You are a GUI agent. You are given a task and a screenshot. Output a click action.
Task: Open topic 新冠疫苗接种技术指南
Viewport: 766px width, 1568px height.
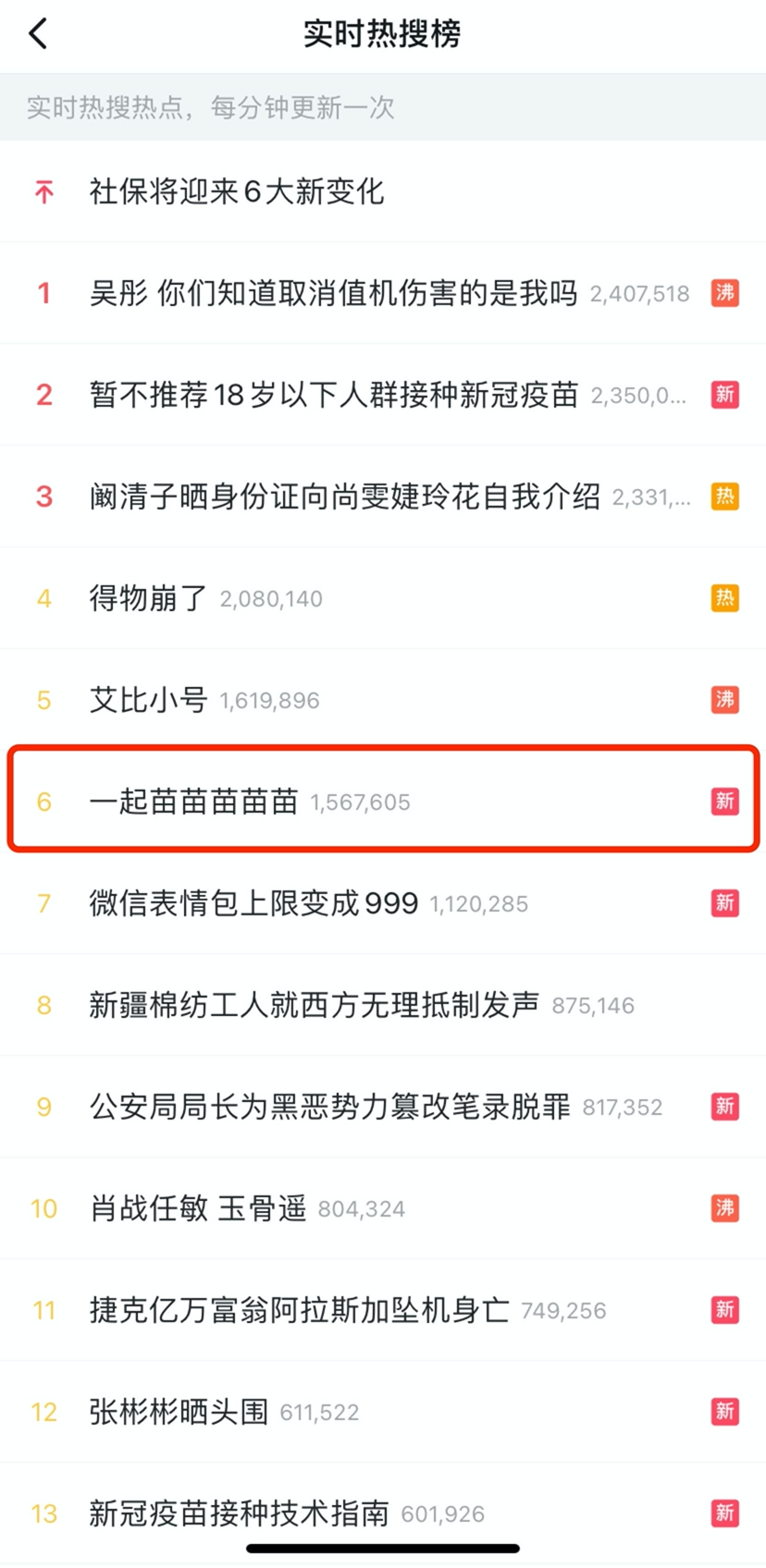click(241, 1513)
